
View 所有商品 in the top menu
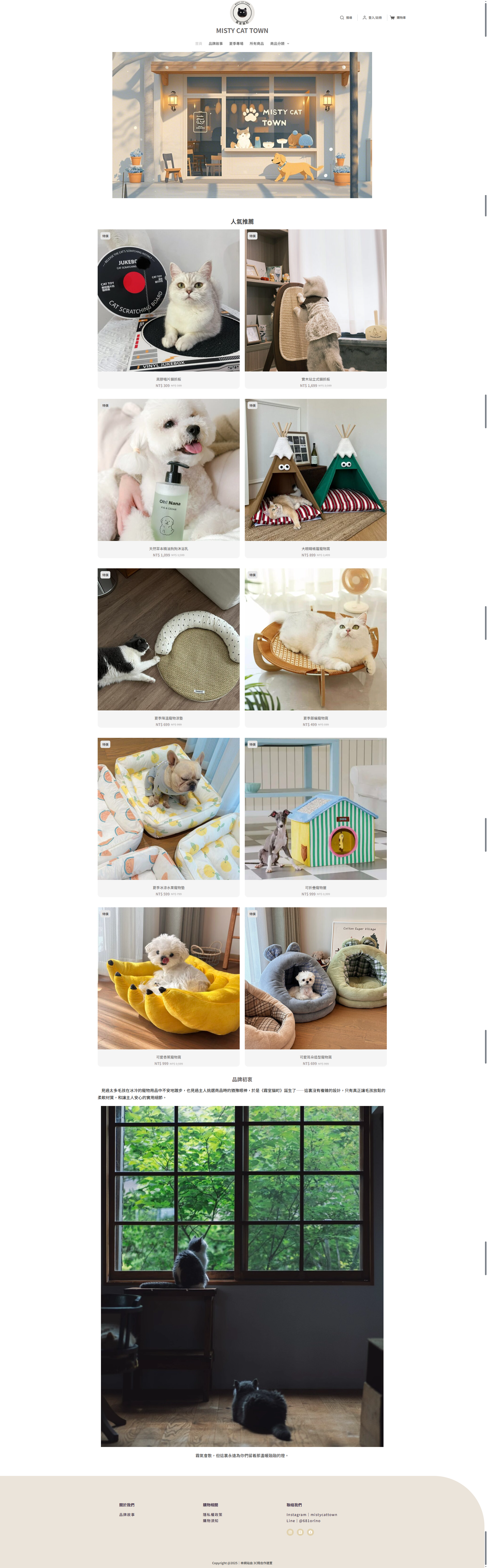[x=256, y=44]
